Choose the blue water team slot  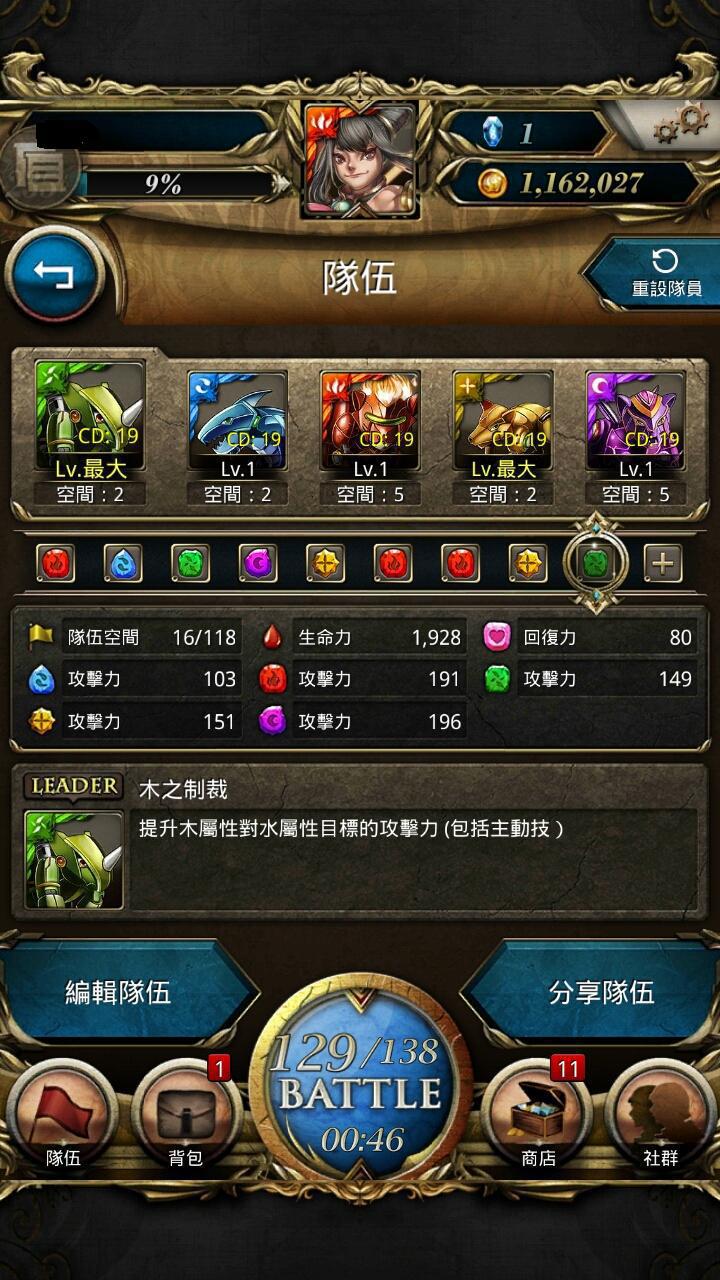(123, 564)
